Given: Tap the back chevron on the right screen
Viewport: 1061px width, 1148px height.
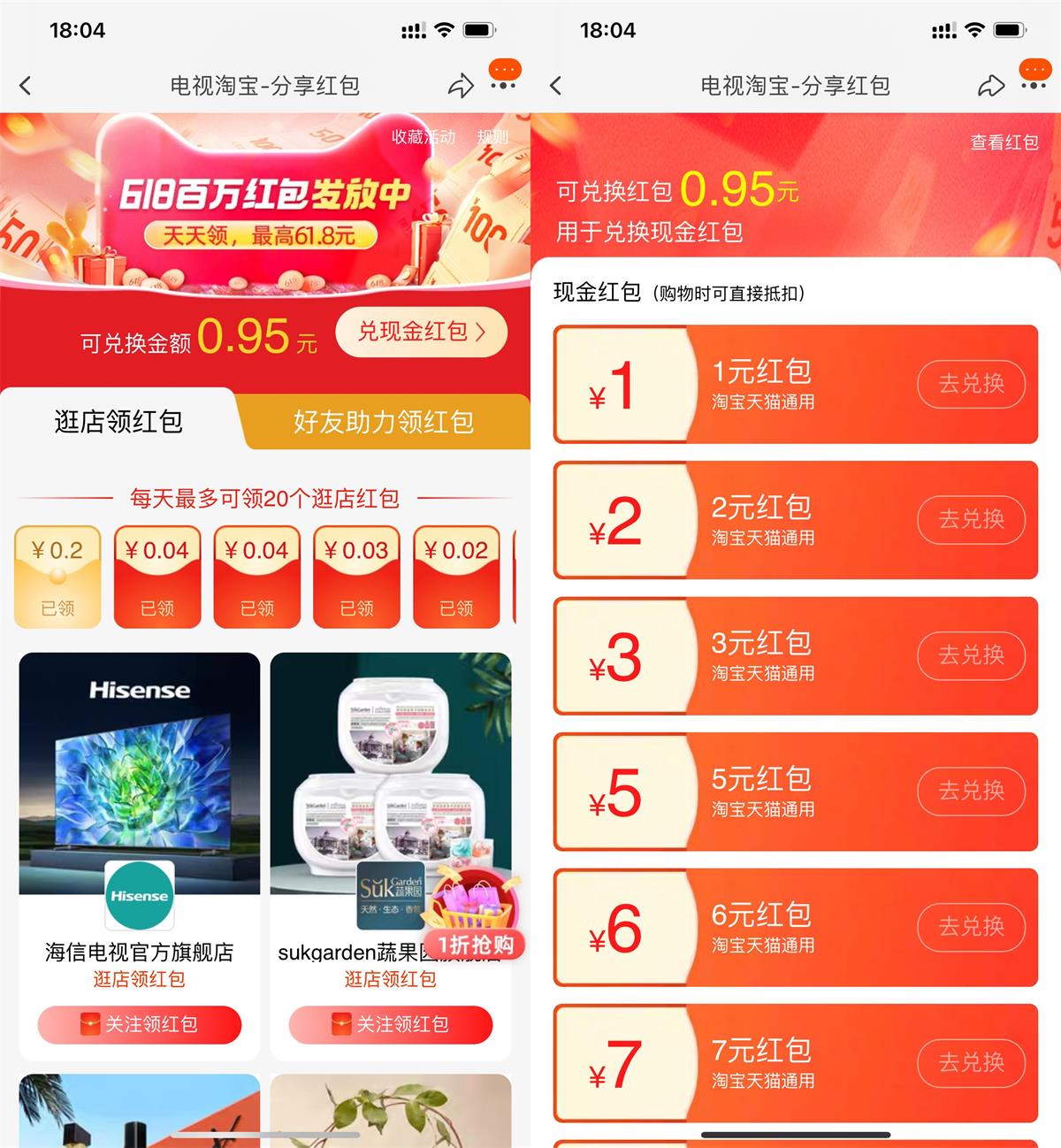Looking at the screenshot, I should click(555, 85).
